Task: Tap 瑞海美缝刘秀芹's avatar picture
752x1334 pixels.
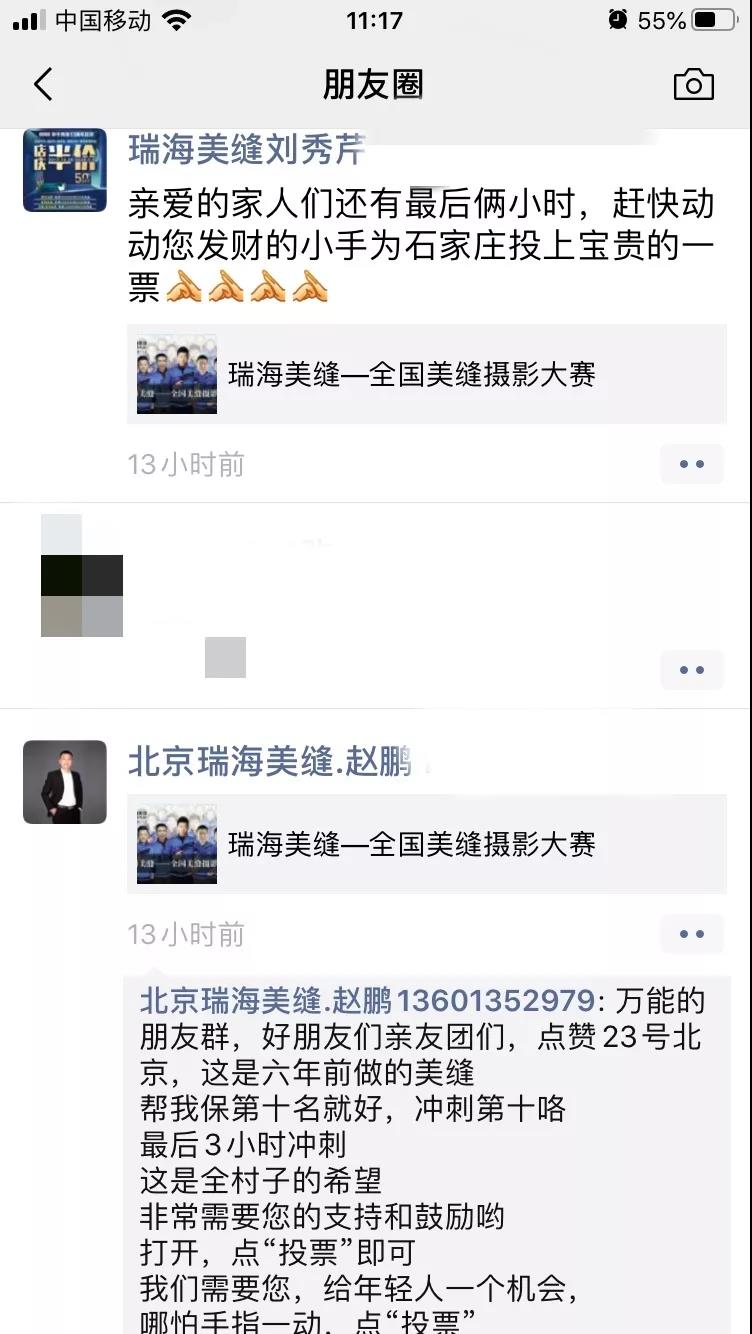Action: pos(65,170)
